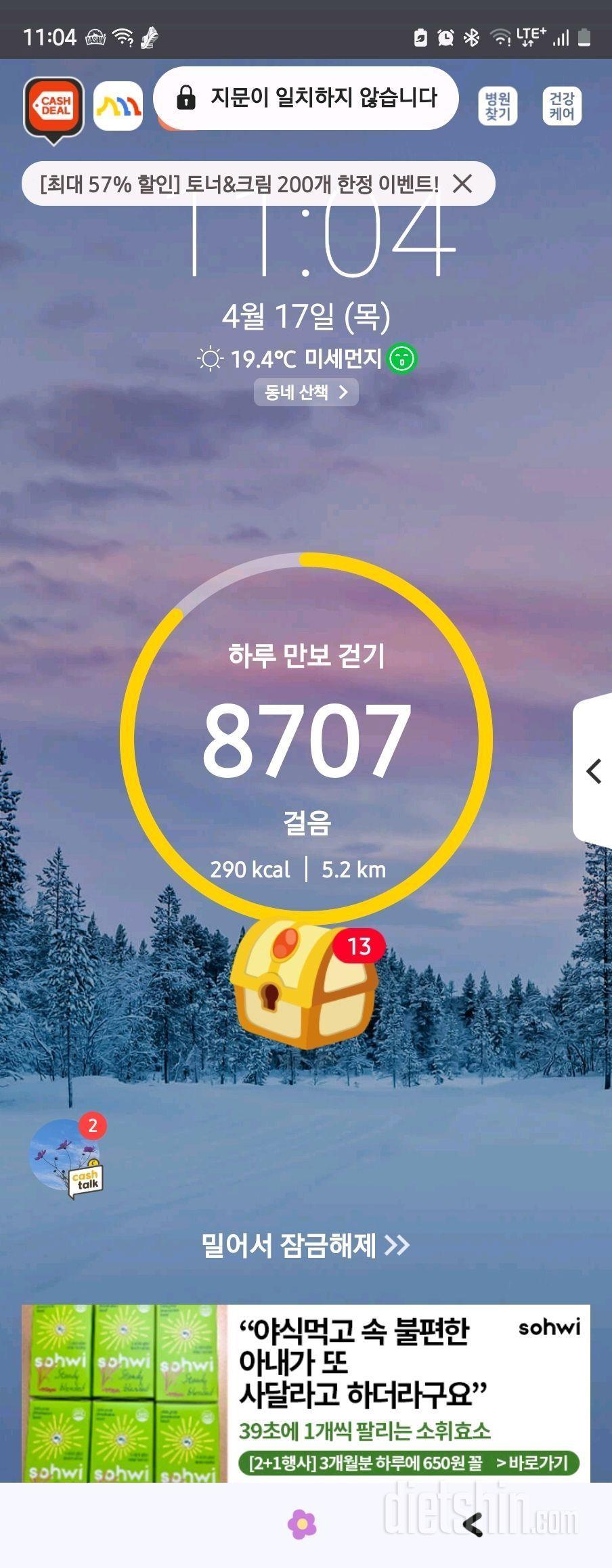Screen dimensions: 612x1568
Task: Dismiss the discount event banner
Action: pyautogui.click(x=463, y=183)
